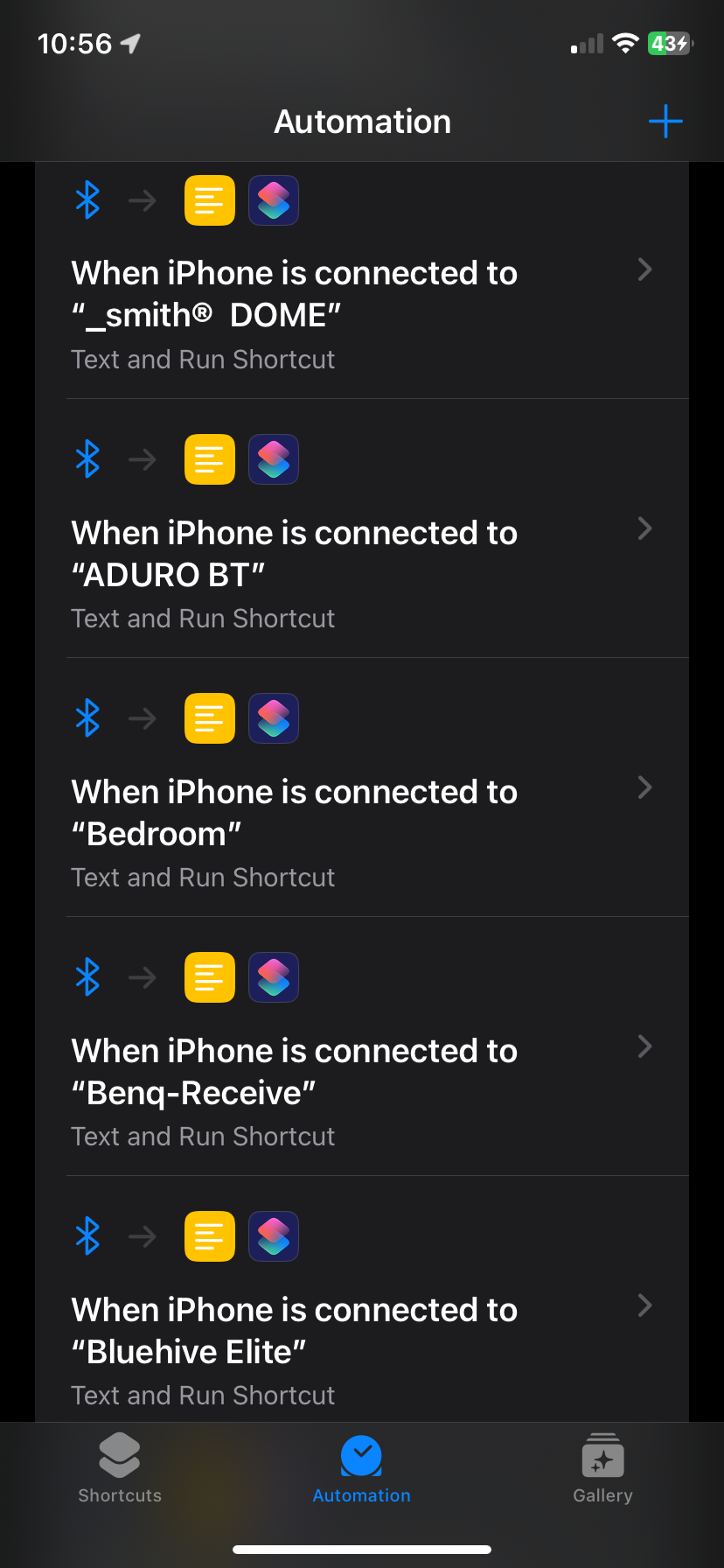The image size is (724, 1568).
Task: Open the "Bluehive Elite" automation
Action: [x=362, y=1299]
